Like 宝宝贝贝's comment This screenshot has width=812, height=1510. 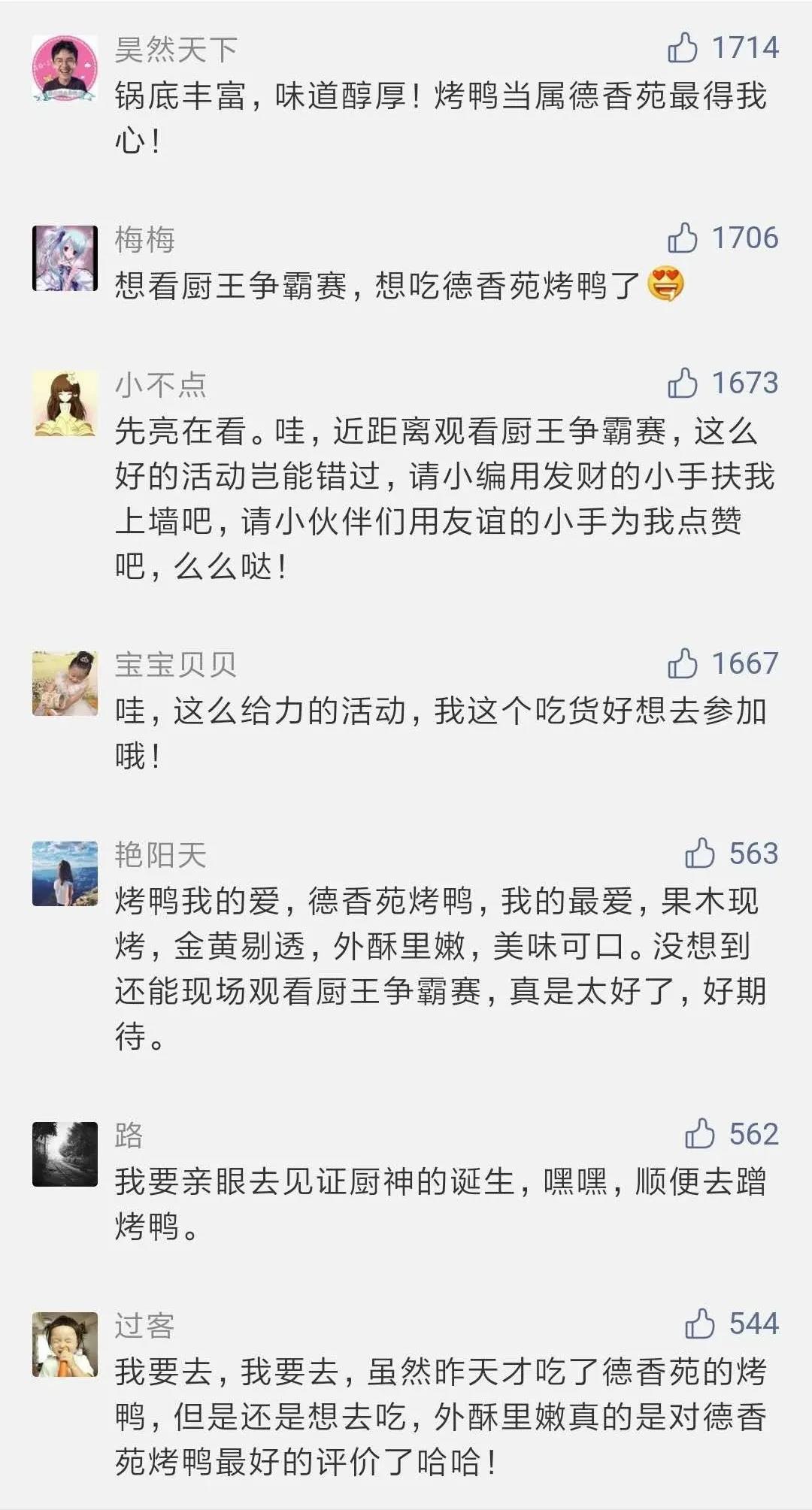683,664
